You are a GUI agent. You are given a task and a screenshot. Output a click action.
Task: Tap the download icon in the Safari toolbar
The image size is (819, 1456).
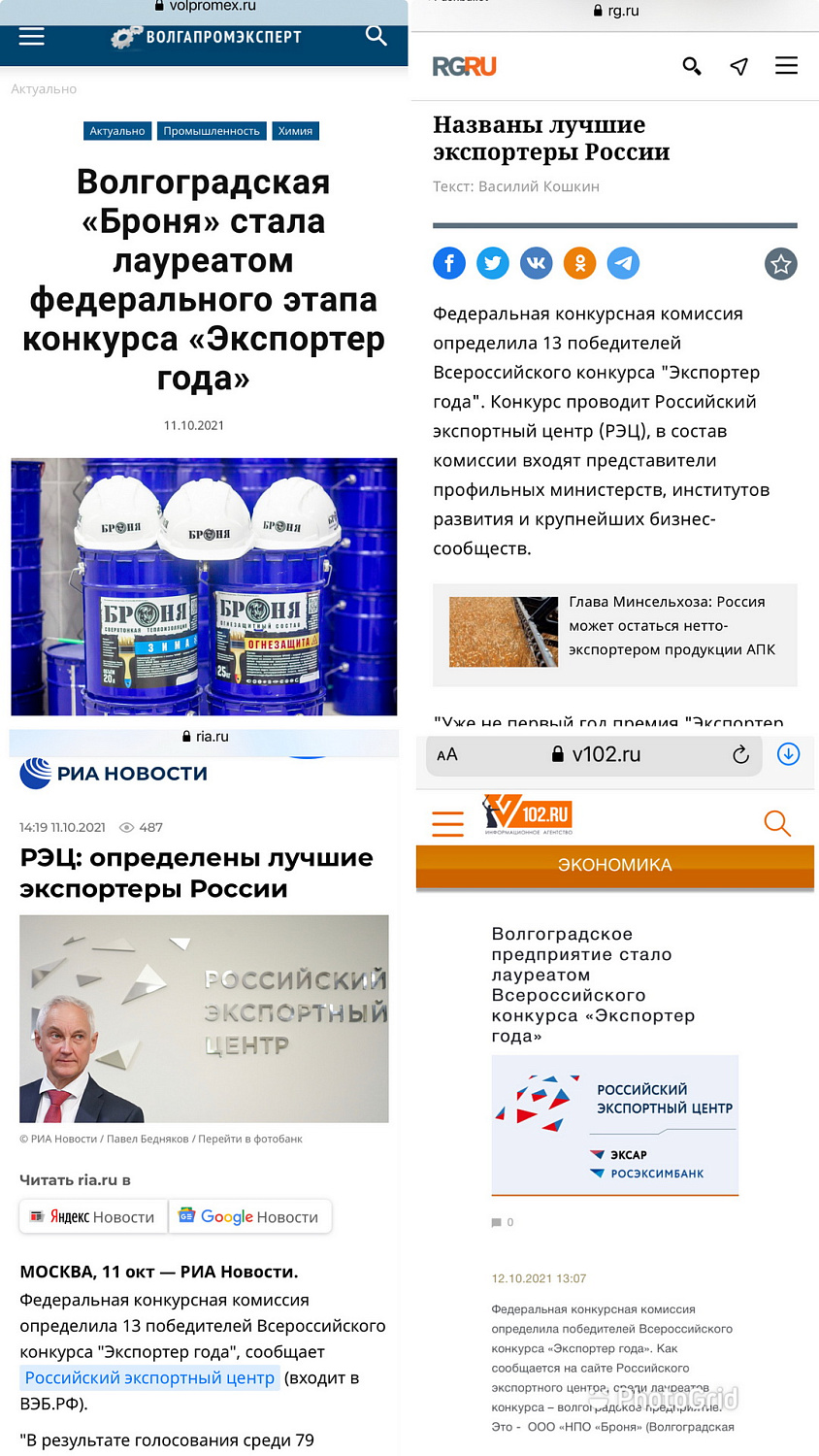pos(788,753)
